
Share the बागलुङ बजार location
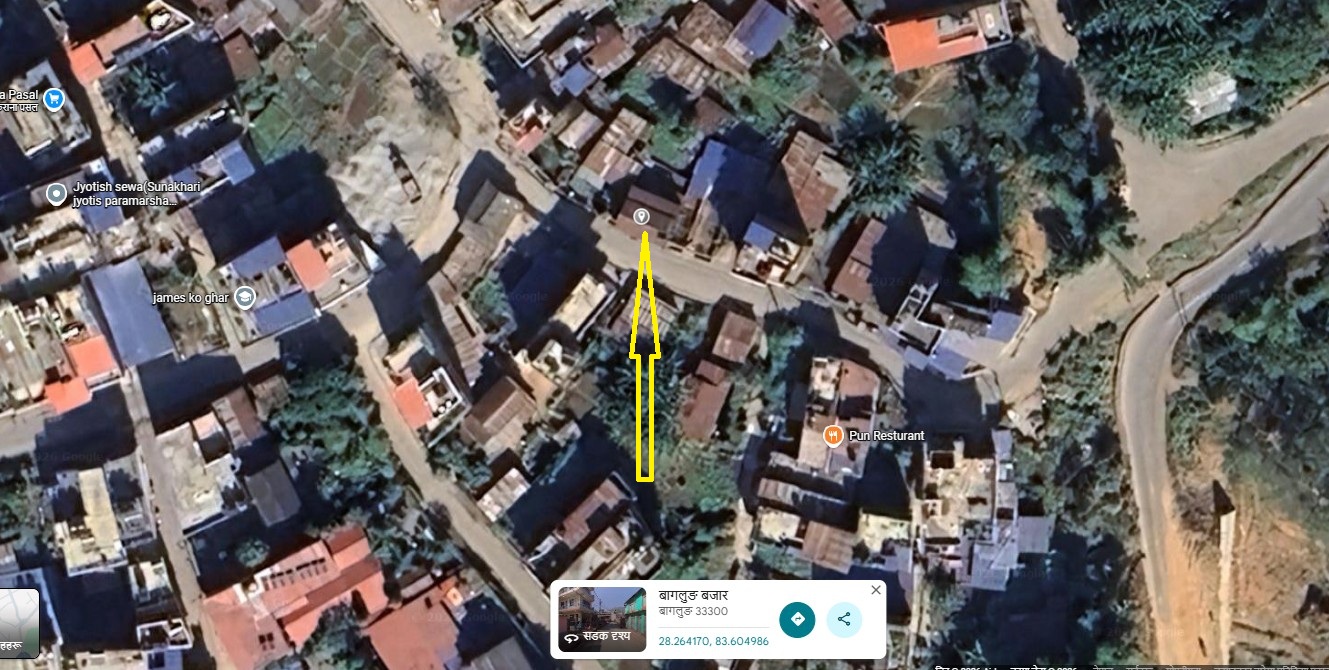click(x=844, y=619)
